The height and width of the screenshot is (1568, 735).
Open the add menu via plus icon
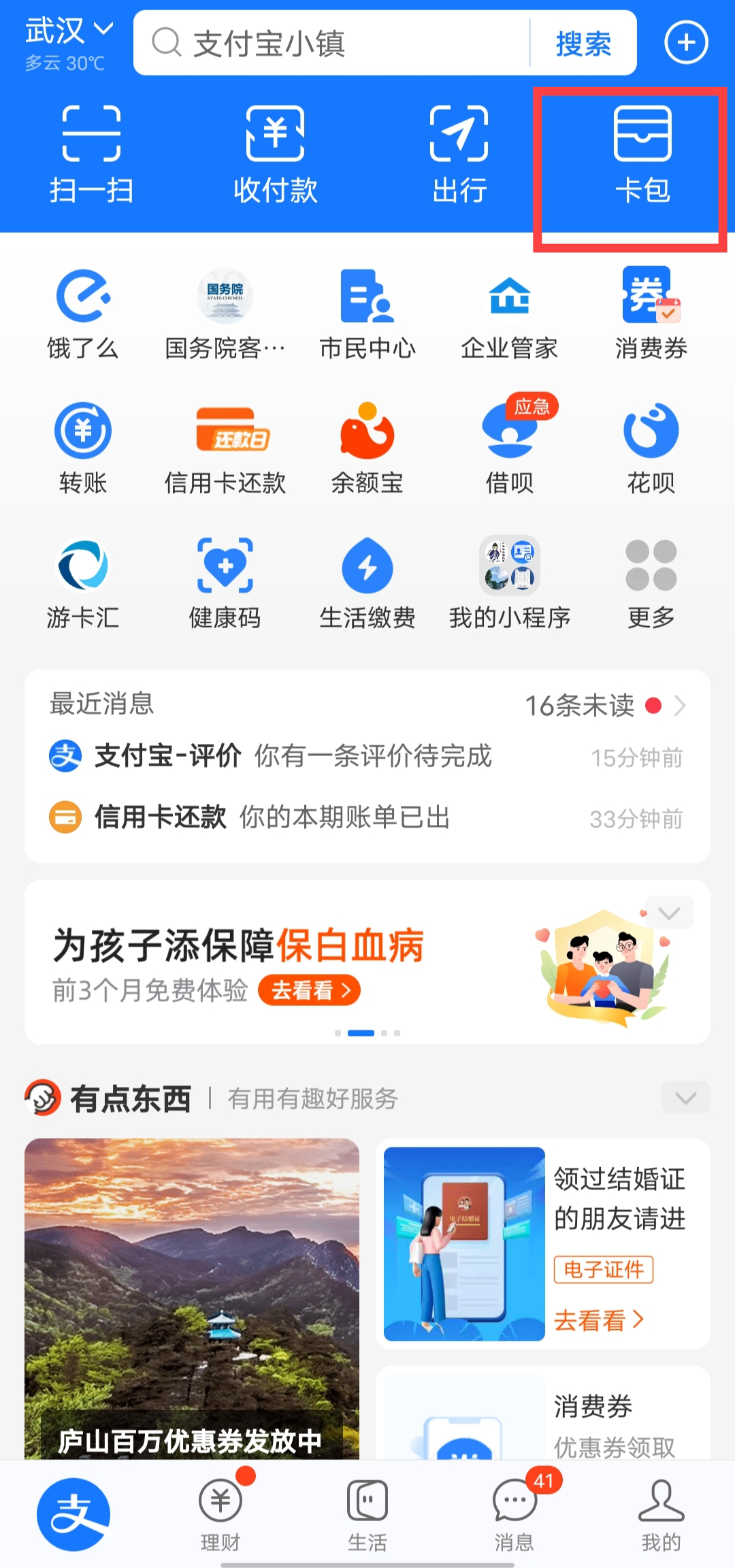pos(685,42)
